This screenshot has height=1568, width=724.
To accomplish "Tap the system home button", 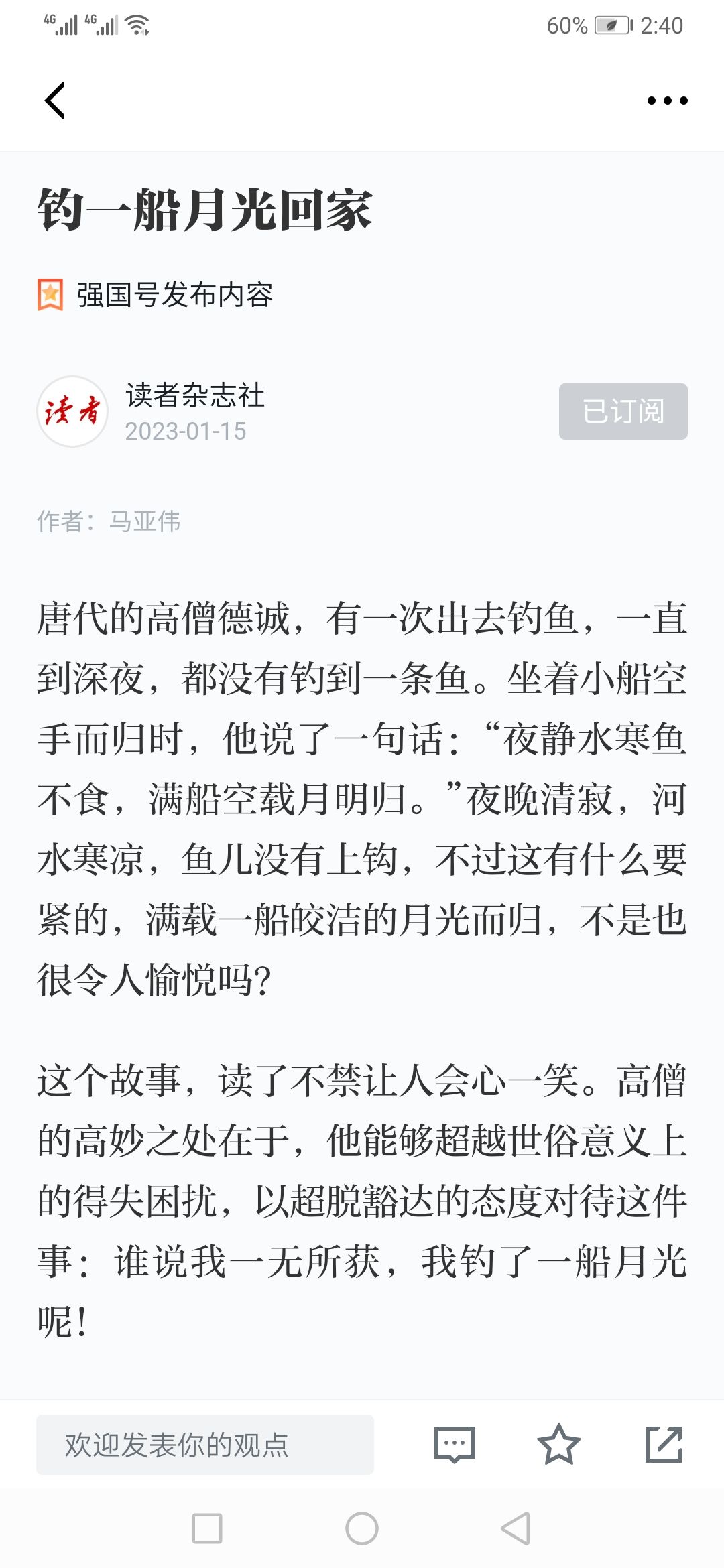I will click(x=362, y=1529).
